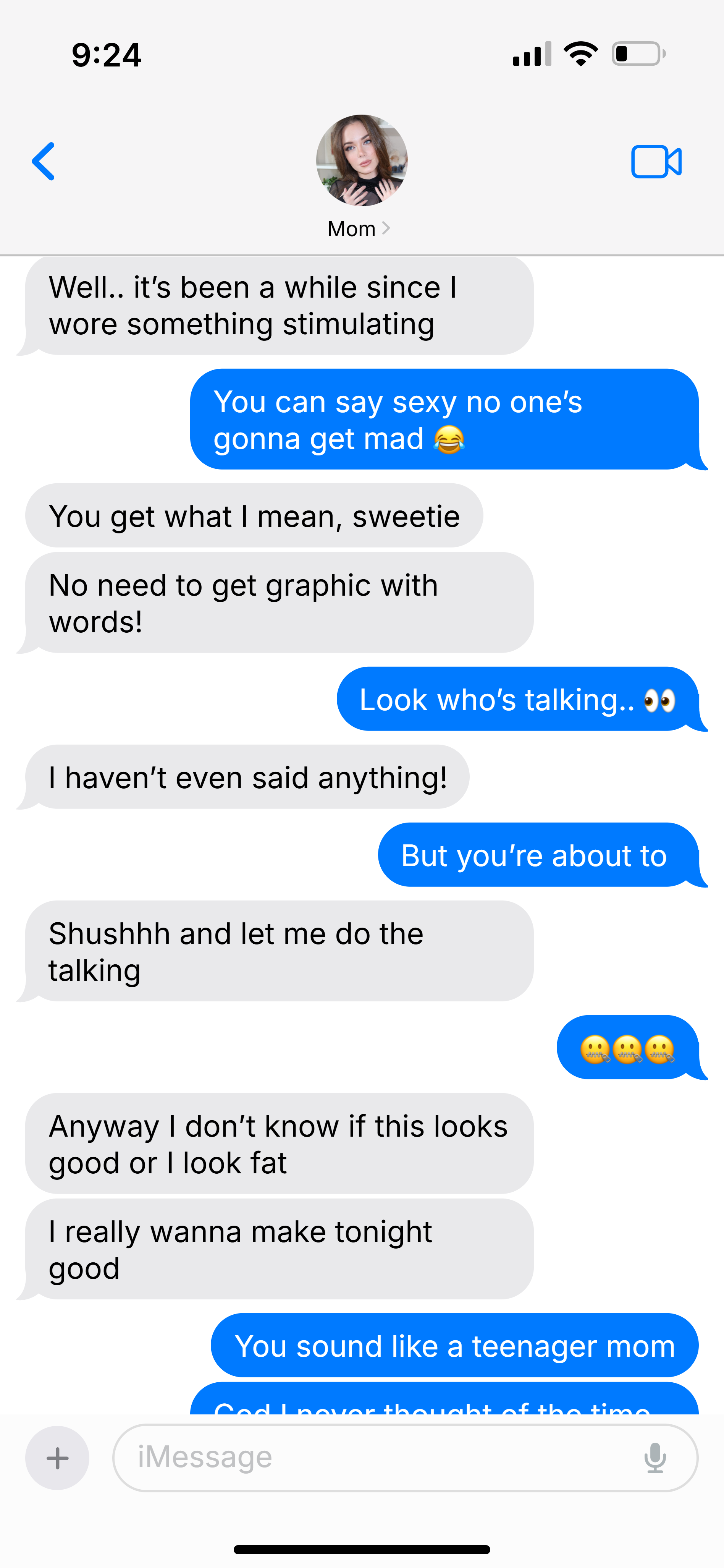Tap the microphone dictation icon
The height and width of the screenshot is (1568, 724).
coord(655,1458)
